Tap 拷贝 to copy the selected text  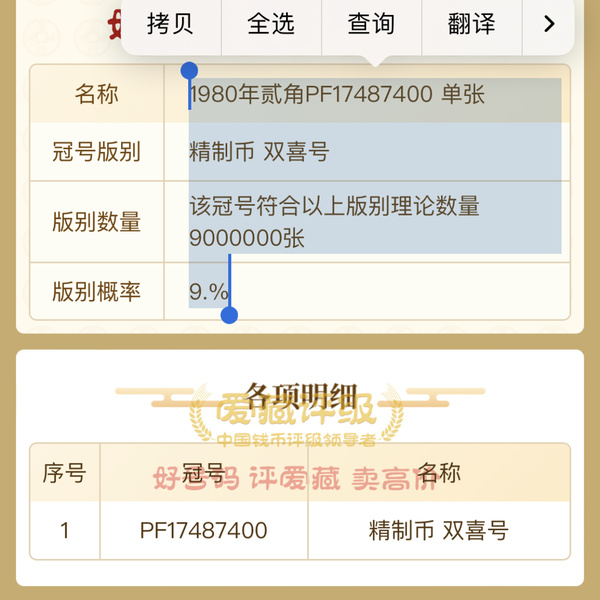pyautogui.click(x=170, y=24)
